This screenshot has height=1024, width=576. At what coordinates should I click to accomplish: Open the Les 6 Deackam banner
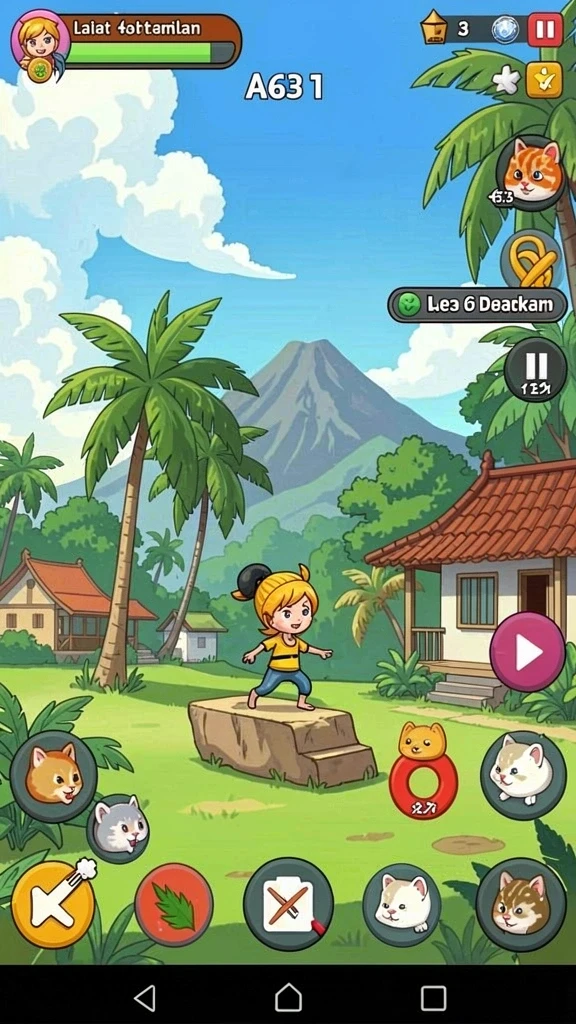click(477, 304)
